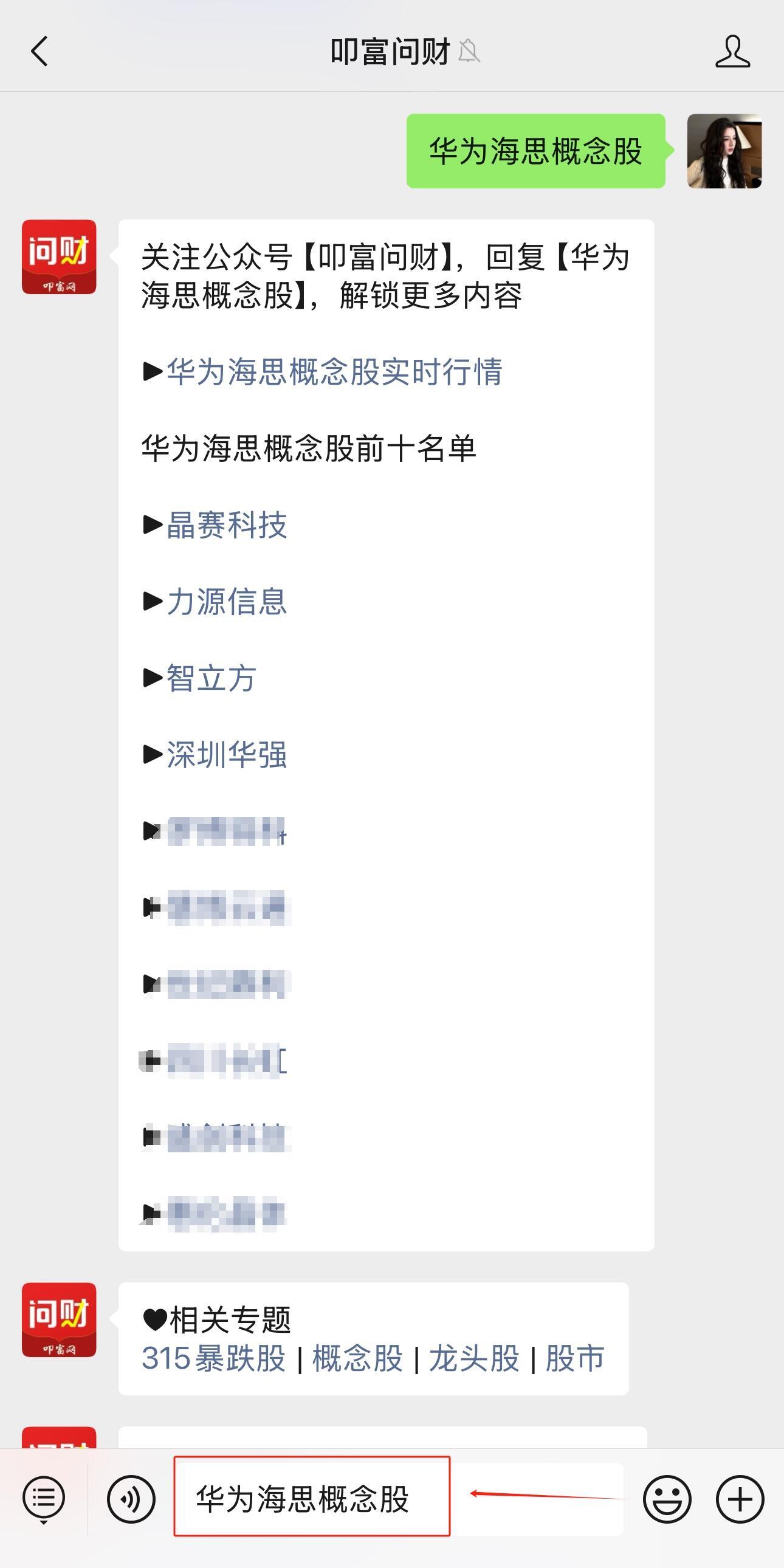Go back from the 叩富问财 chat

coord(40,51)
